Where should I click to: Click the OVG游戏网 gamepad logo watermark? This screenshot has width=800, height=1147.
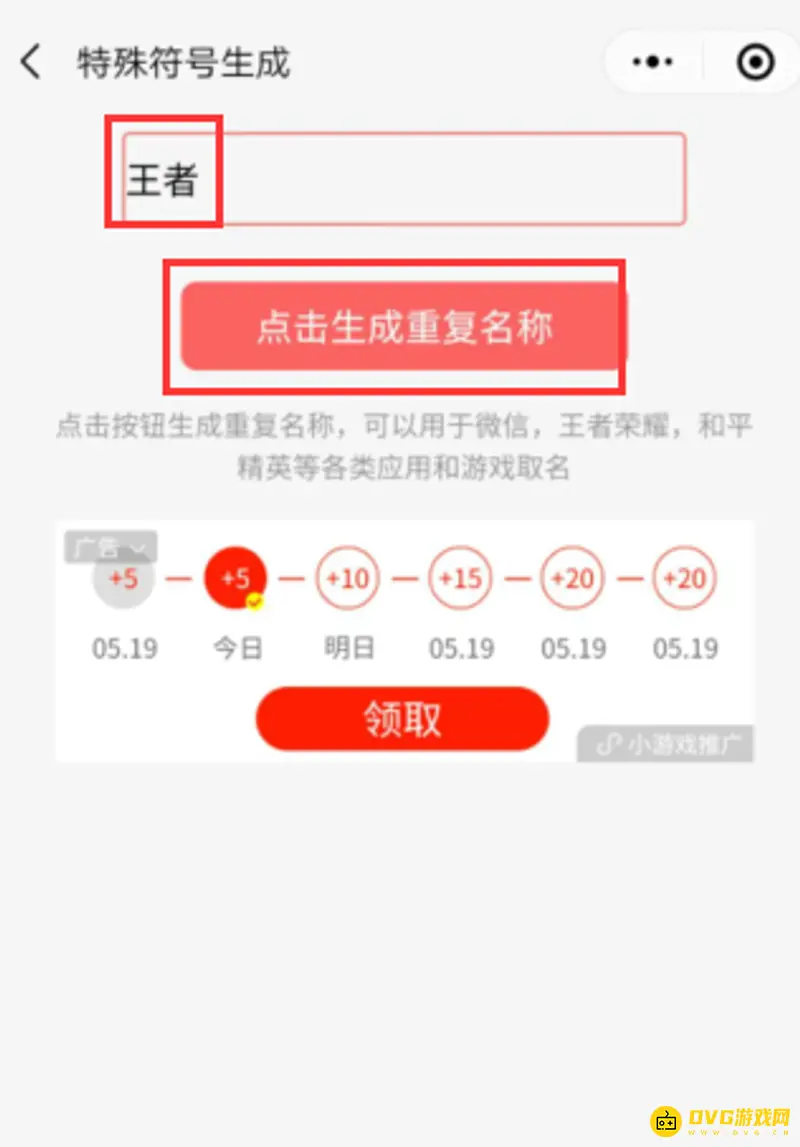pos(664,1122)
